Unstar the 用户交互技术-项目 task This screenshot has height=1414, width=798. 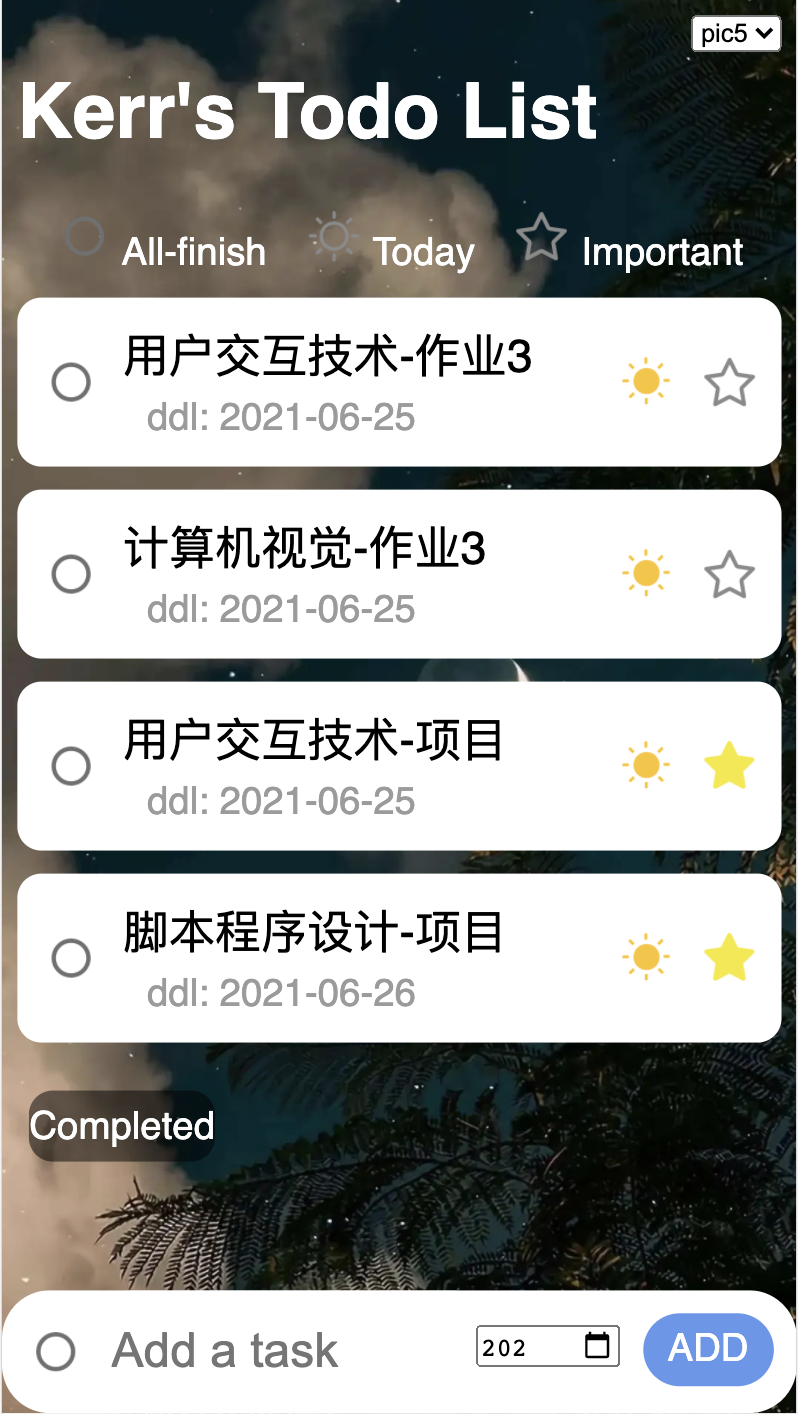click(729, 766)
